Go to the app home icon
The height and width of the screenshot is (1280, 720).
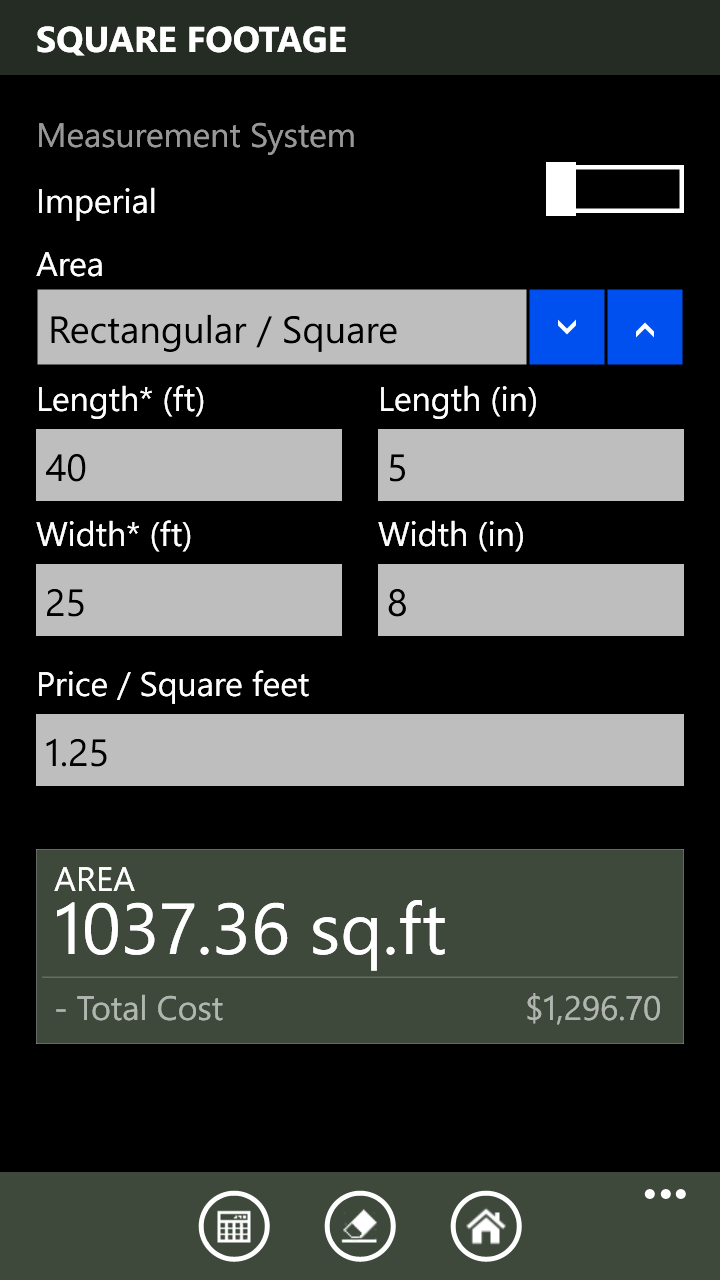[x=486, y=1226]
